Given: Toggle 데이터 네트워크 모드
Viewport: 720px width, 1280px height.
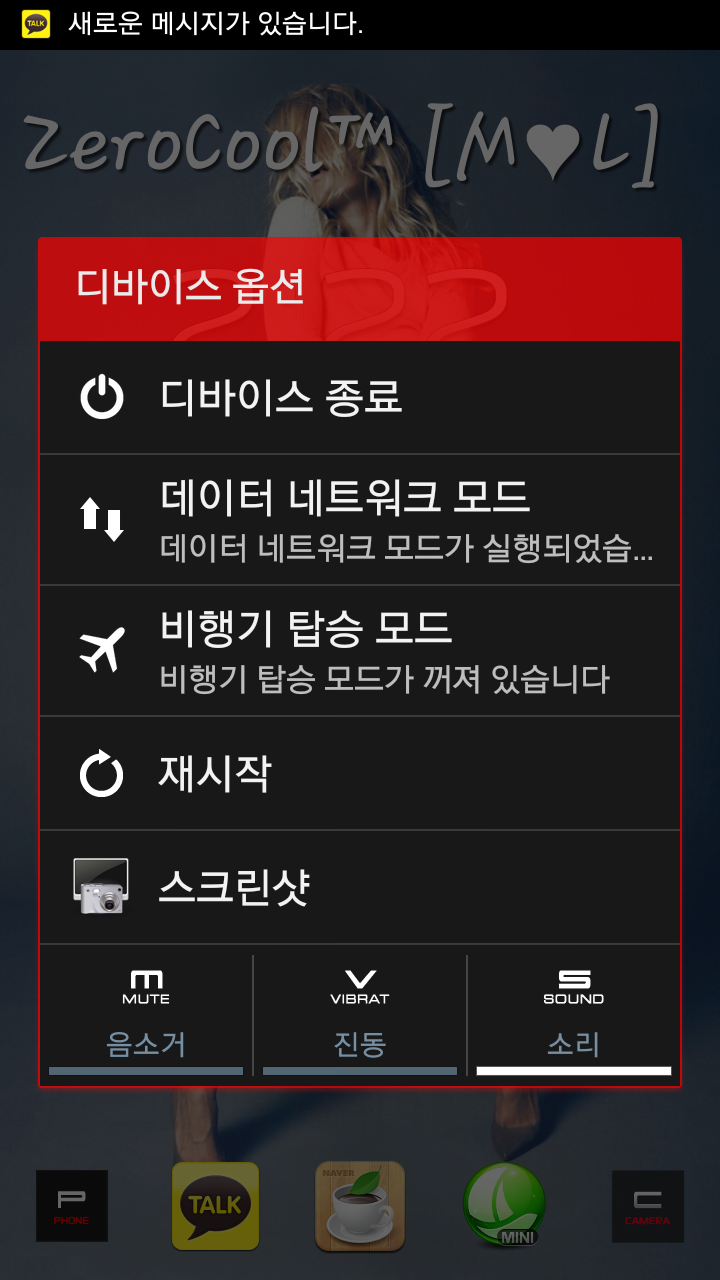Looking at the screenshot, I should [360, 520].
